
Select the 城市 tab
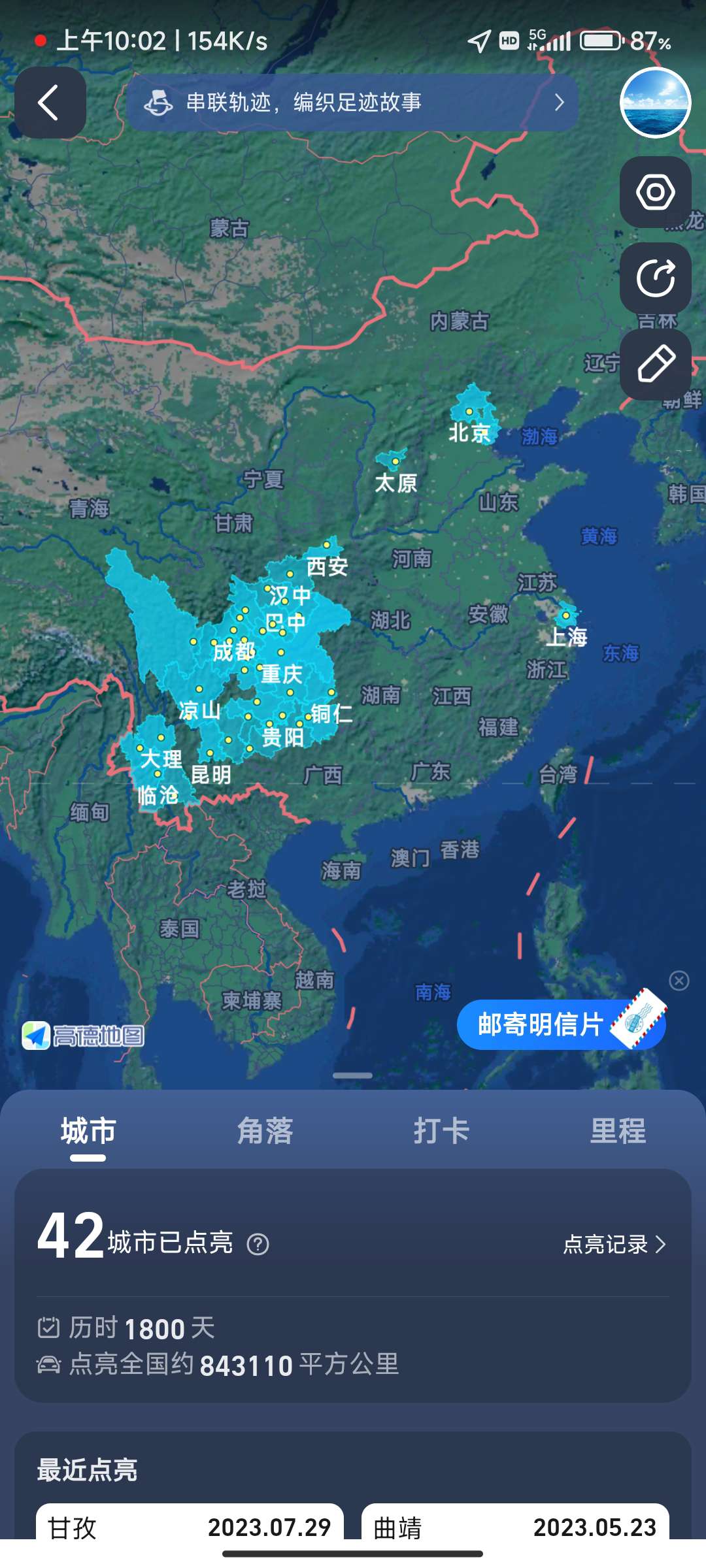(x=88, y=1131)
